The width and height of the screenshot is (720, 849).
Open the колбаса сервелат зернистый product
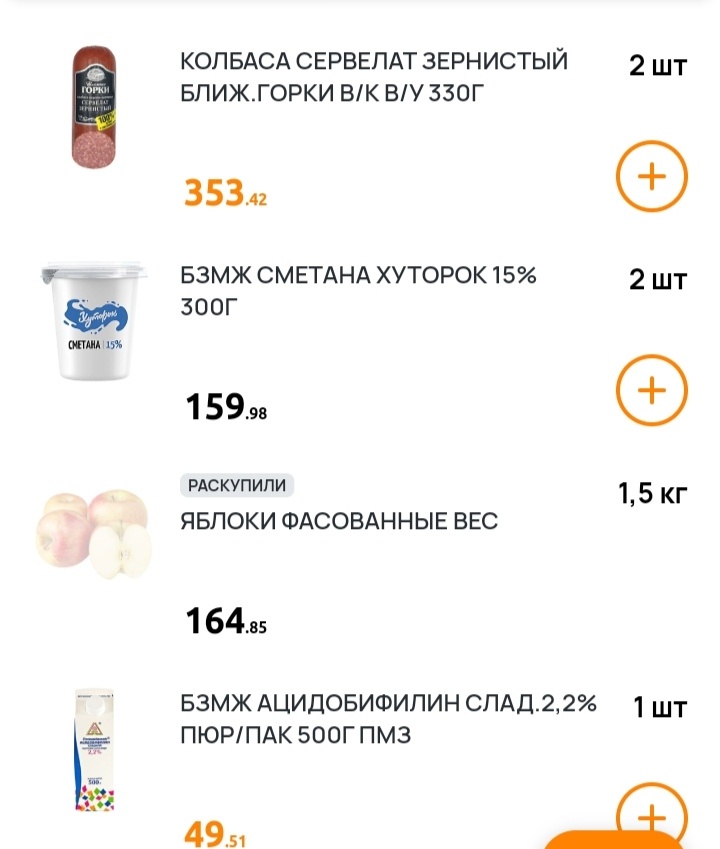coord(374,76)
